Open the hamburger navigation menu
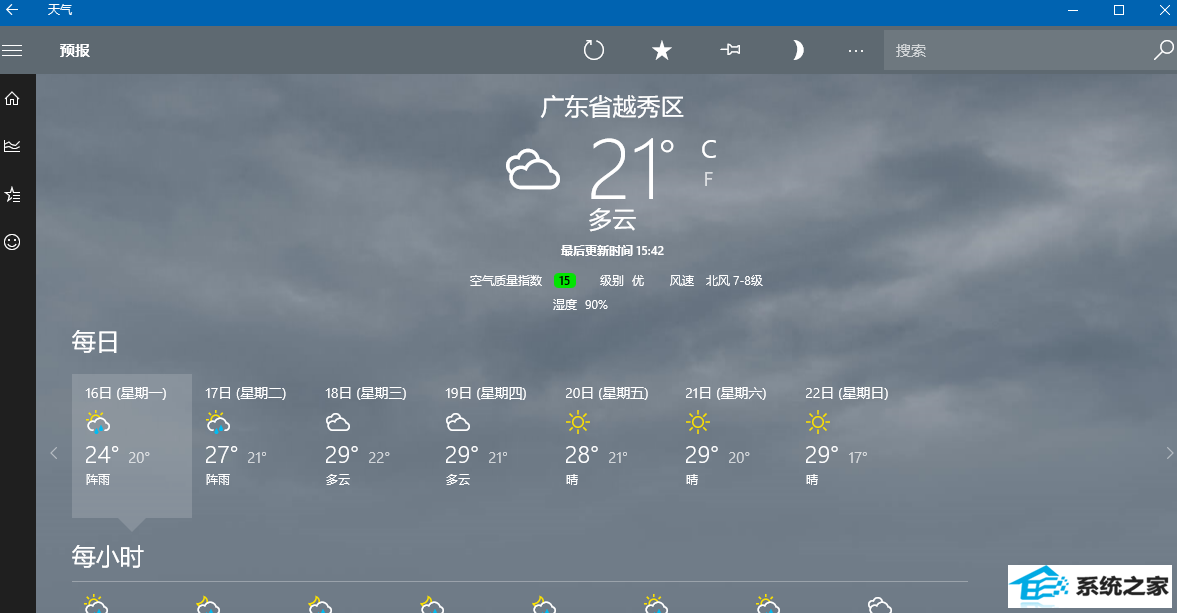 [12, 50]
